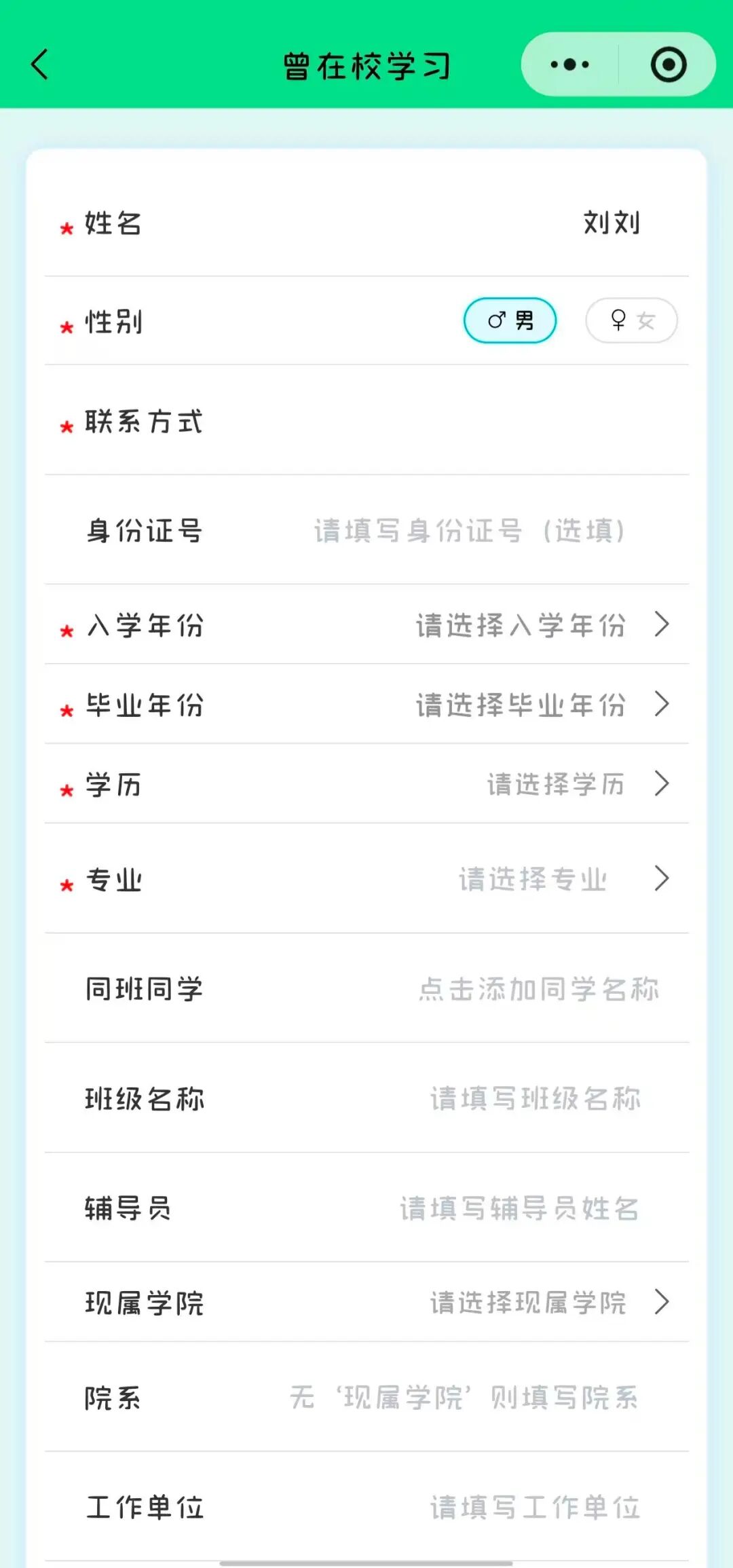Focus the 工作单位 workplace field

(535, 1508)
